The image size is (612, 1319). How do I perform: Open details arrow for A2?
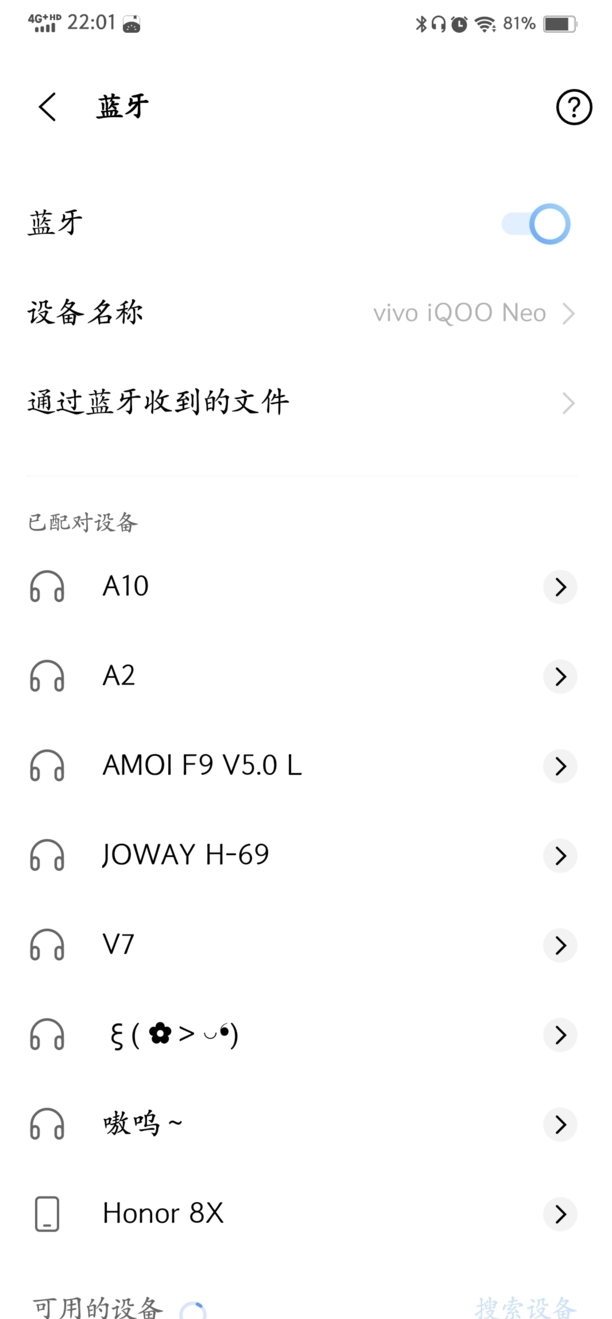(x=561, y=676)
